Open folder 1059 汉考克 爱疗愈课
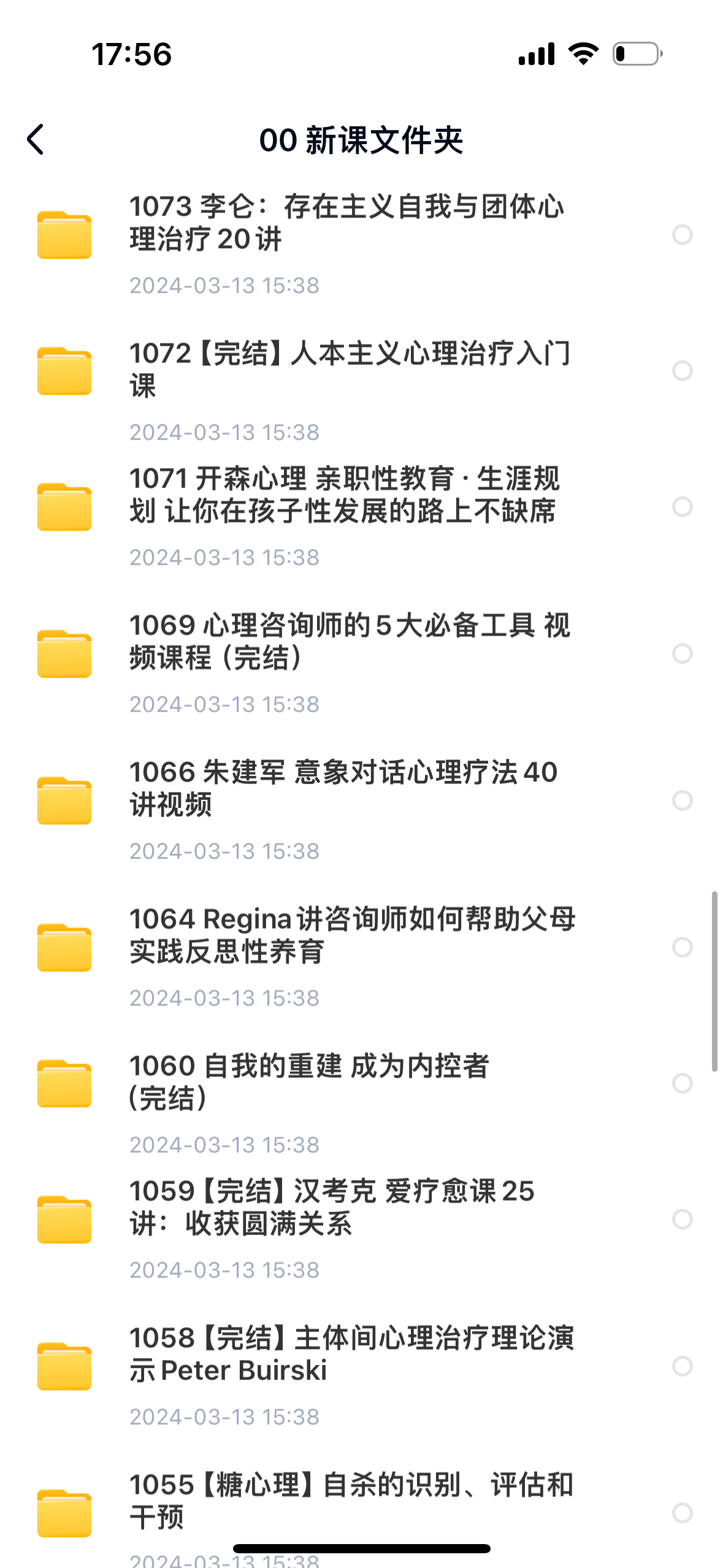Image resolution: width=723 pixels, height=1568 pixels. coord(331,1207)
